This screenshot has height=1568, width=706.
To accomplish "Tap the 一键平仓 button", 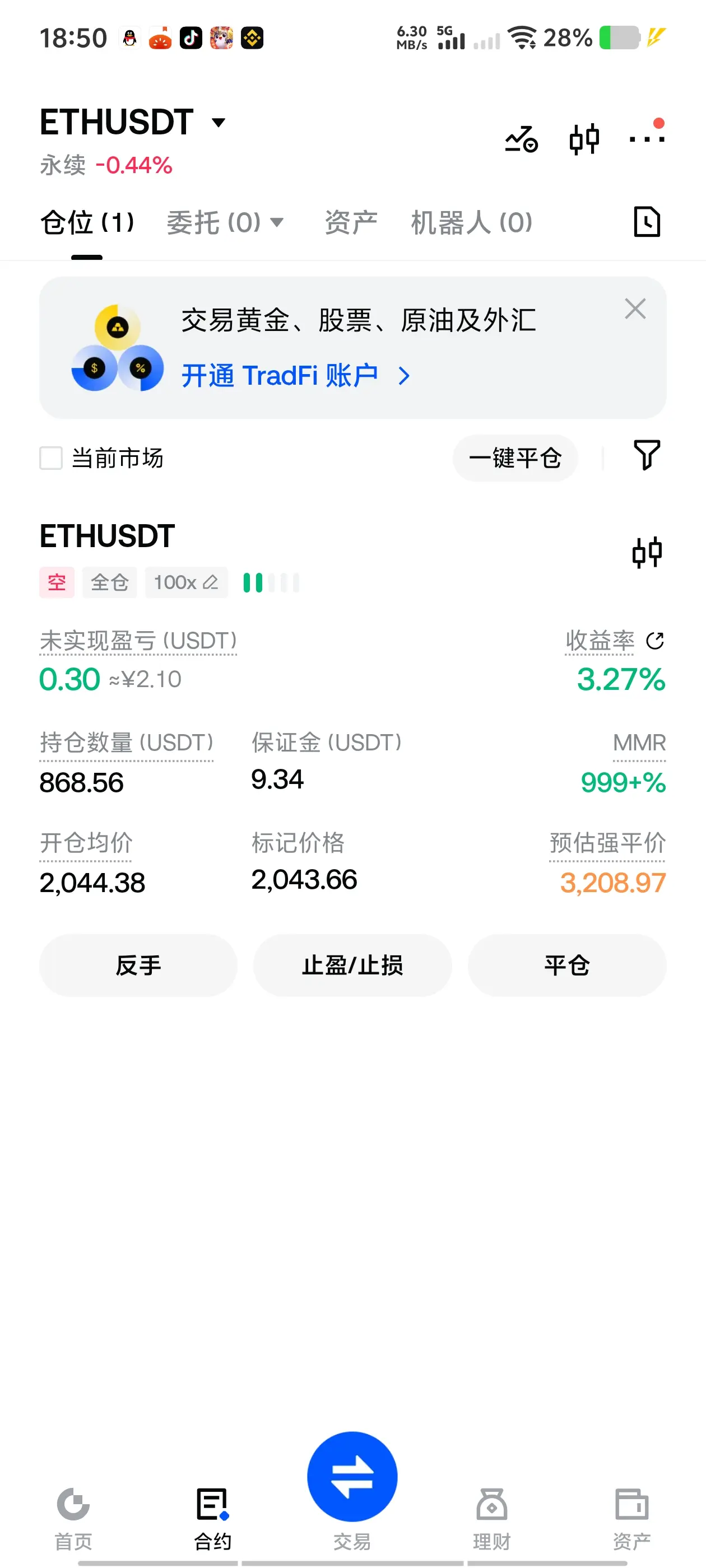I will [x=515, y=458].
